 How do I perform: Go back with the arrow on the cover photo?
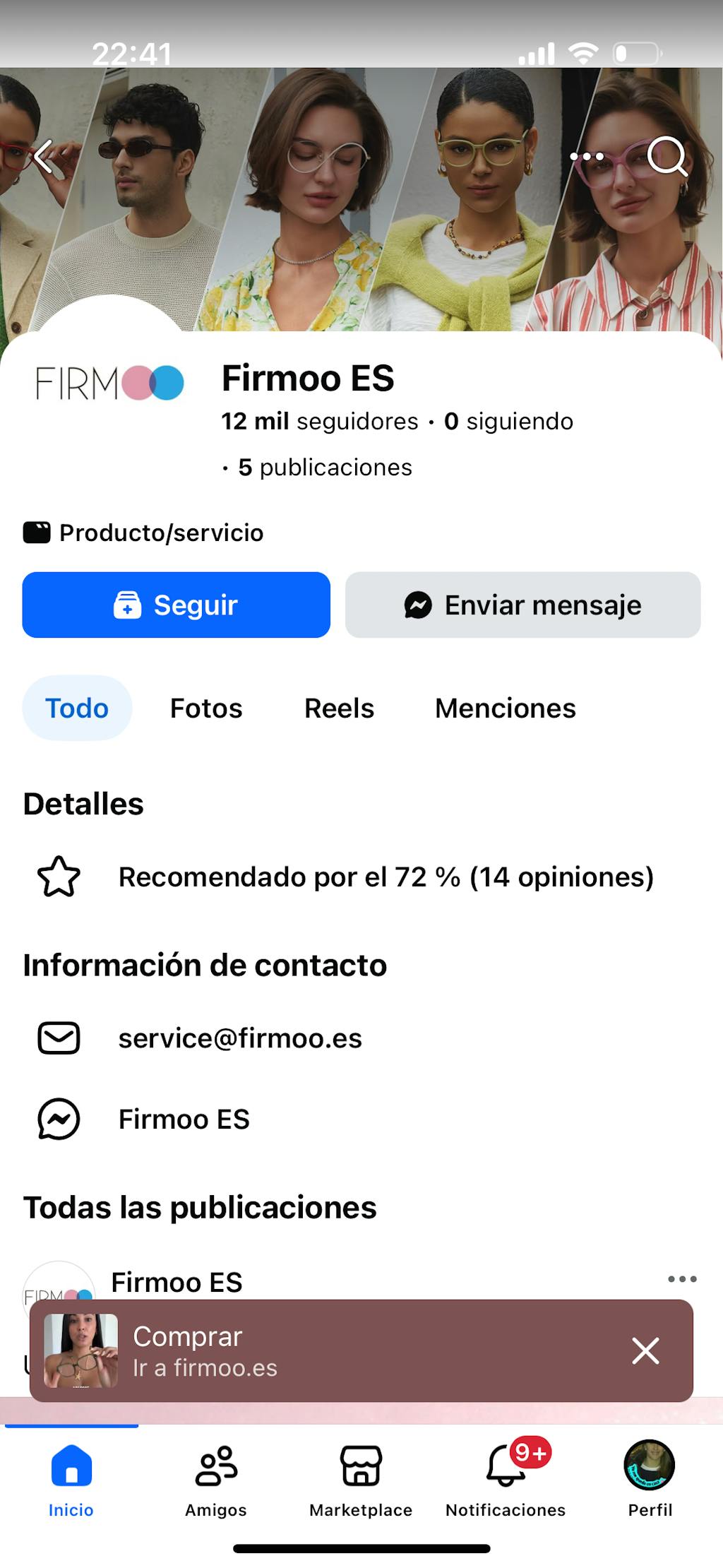coord(44,156)
